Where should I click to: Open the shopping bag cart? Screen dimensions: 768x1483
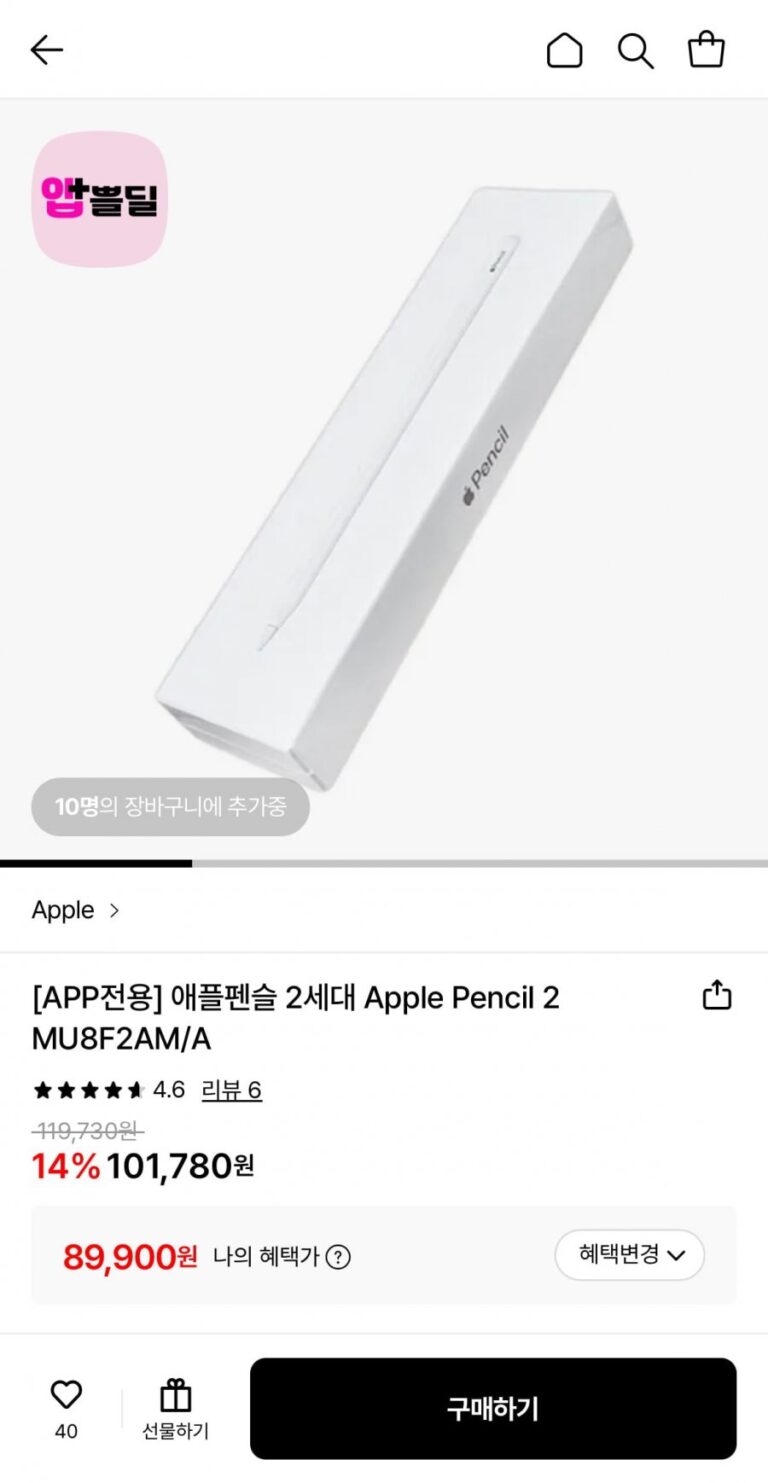point(706,50)
